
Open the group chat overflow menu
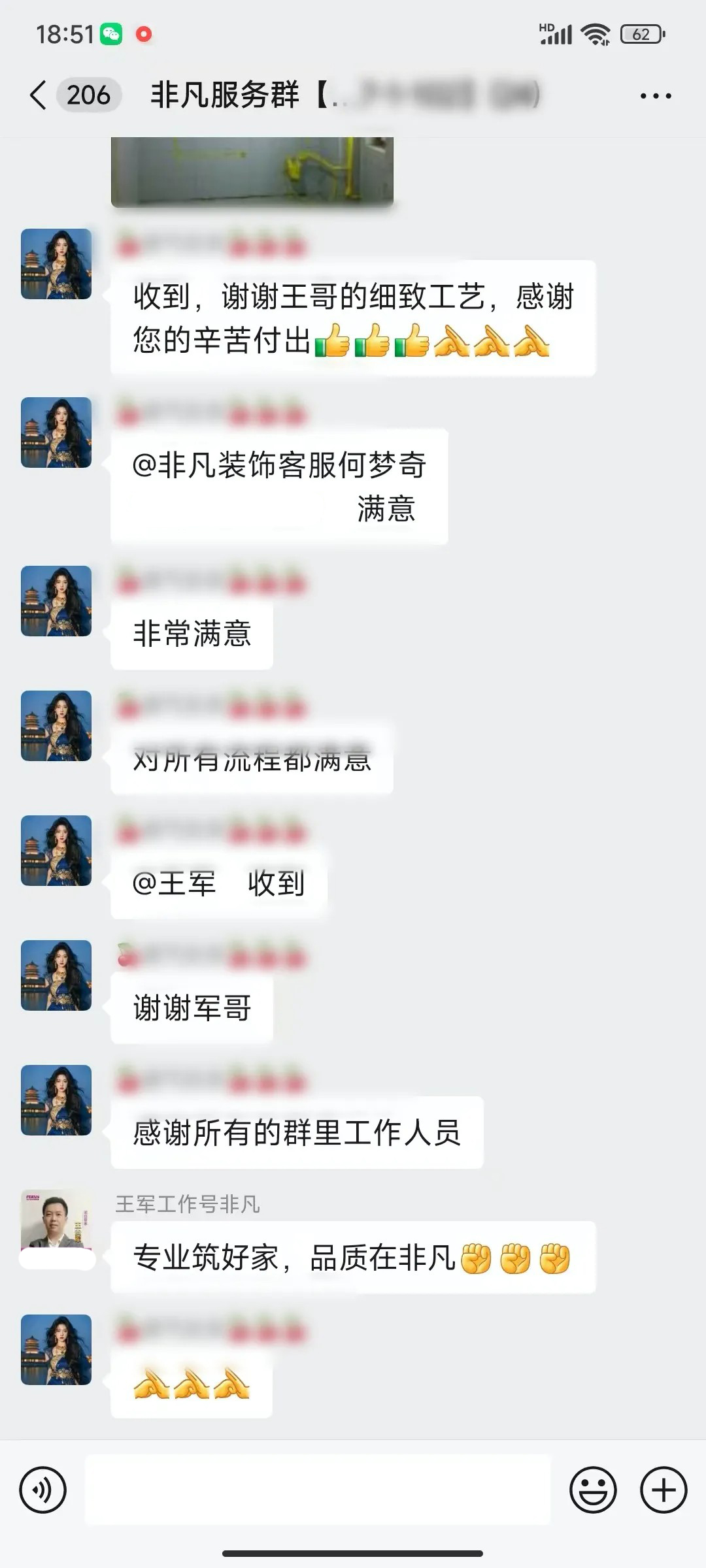point(655,96)
